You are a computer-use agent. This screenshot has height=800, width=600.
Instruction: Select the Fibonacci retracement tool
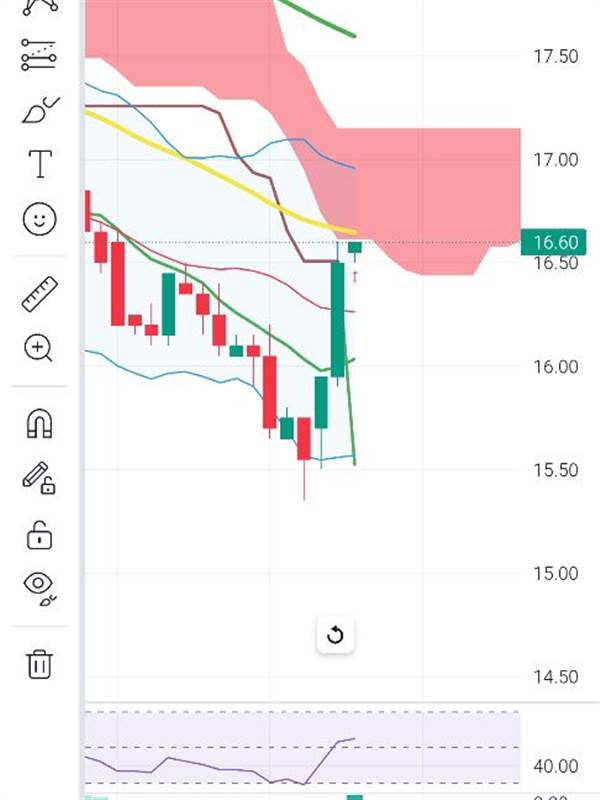tap(39, 54)
